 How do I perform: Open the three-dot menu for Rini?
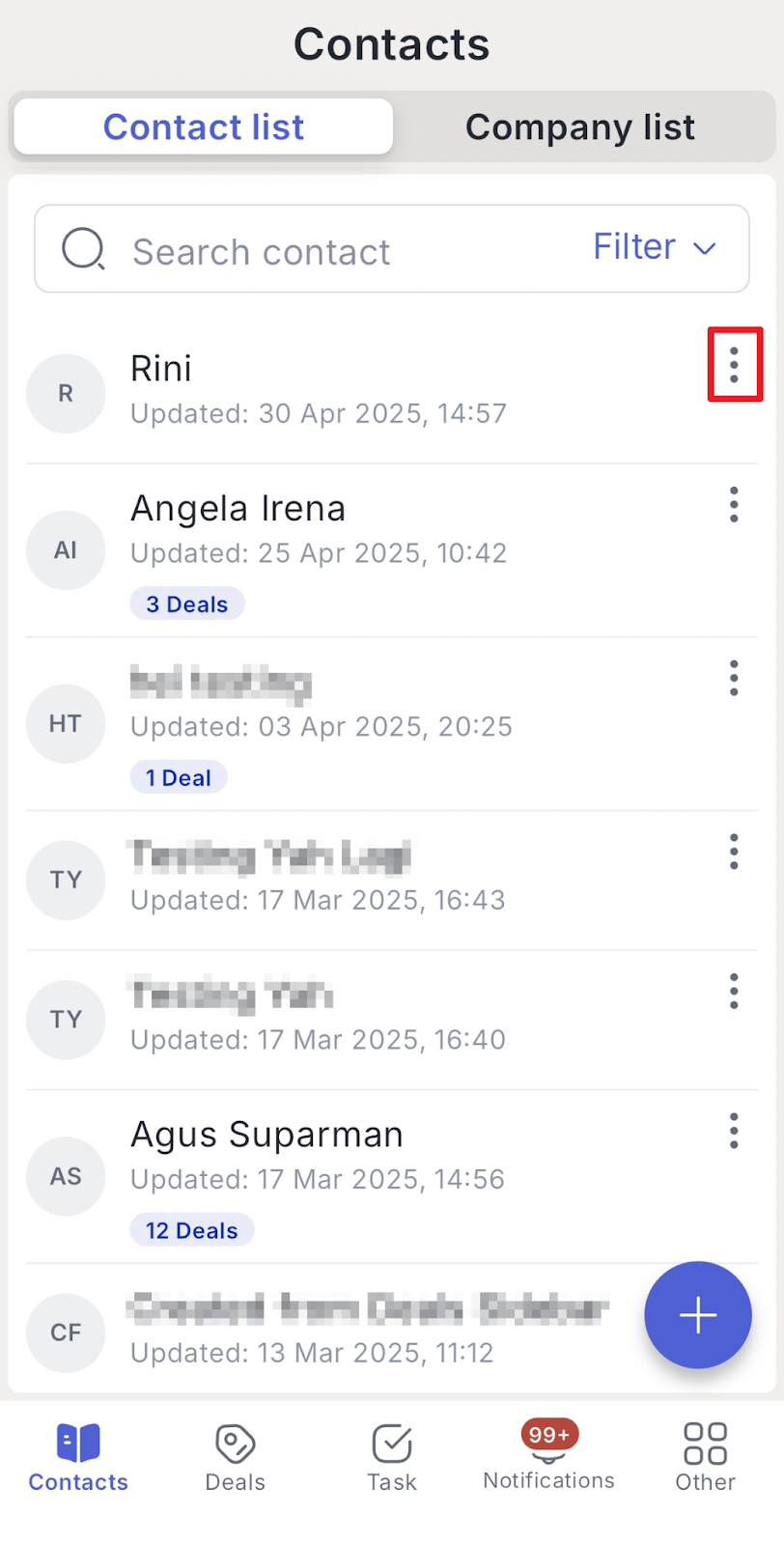(735, 365)
